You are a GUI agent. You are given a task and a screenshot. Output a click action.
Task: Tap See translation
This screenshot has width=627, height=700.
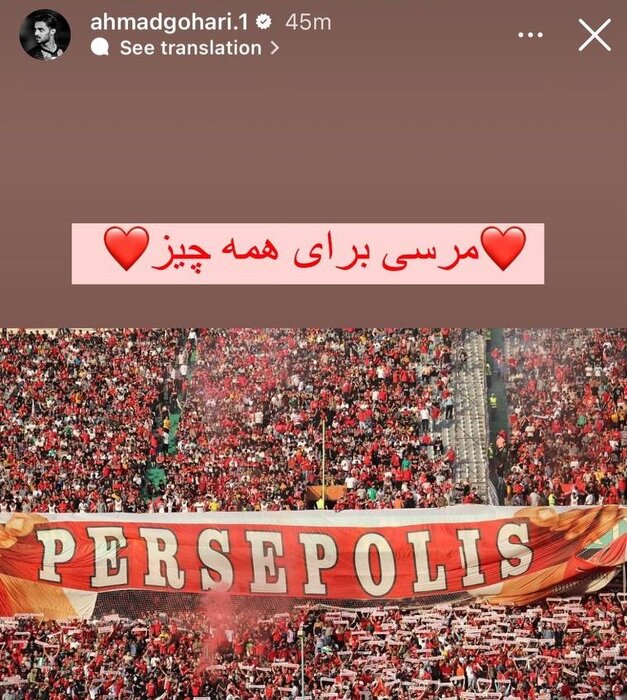tap(190, 47)
